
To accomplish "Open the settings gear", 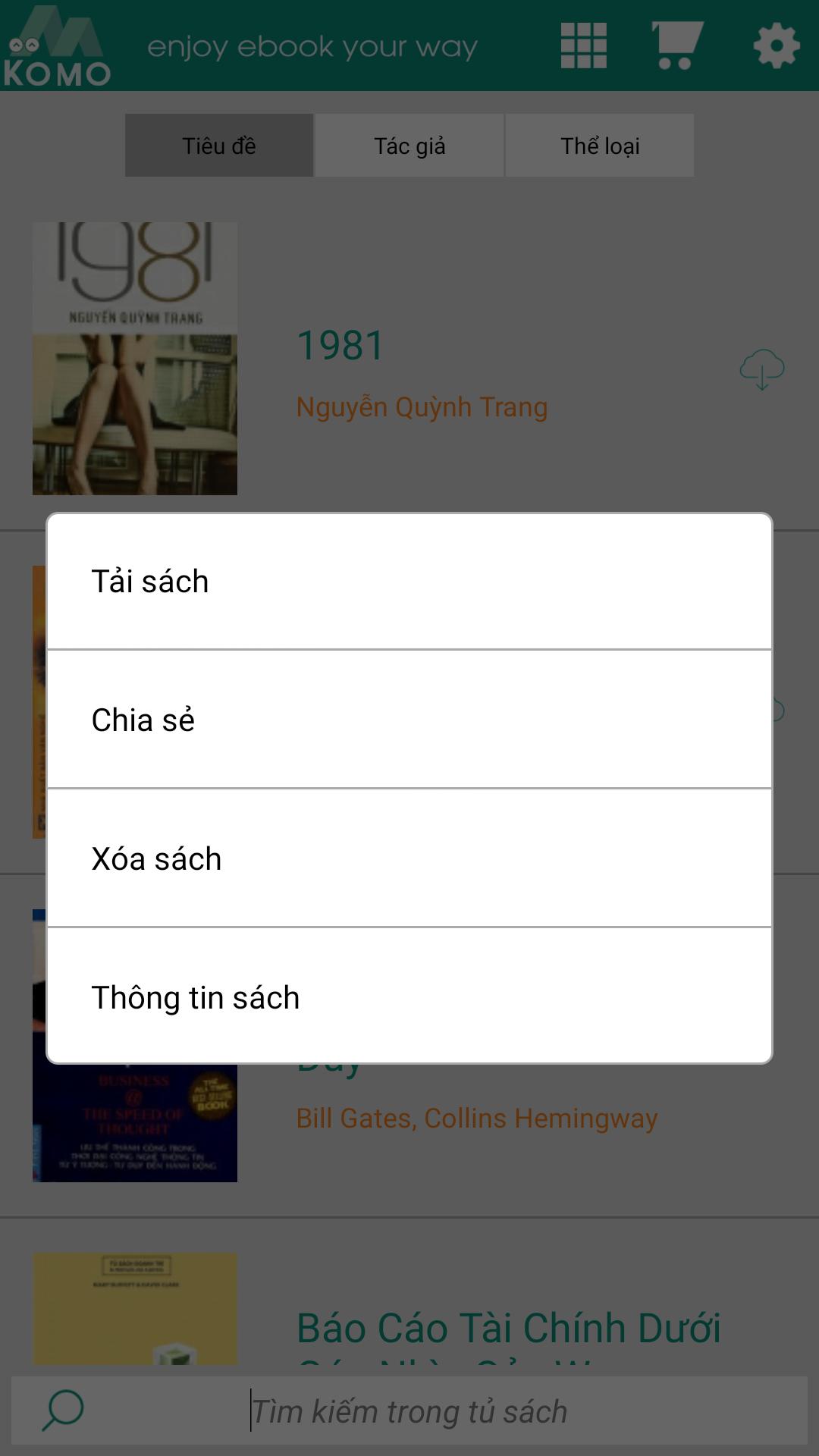I will (x=776, y=46).
